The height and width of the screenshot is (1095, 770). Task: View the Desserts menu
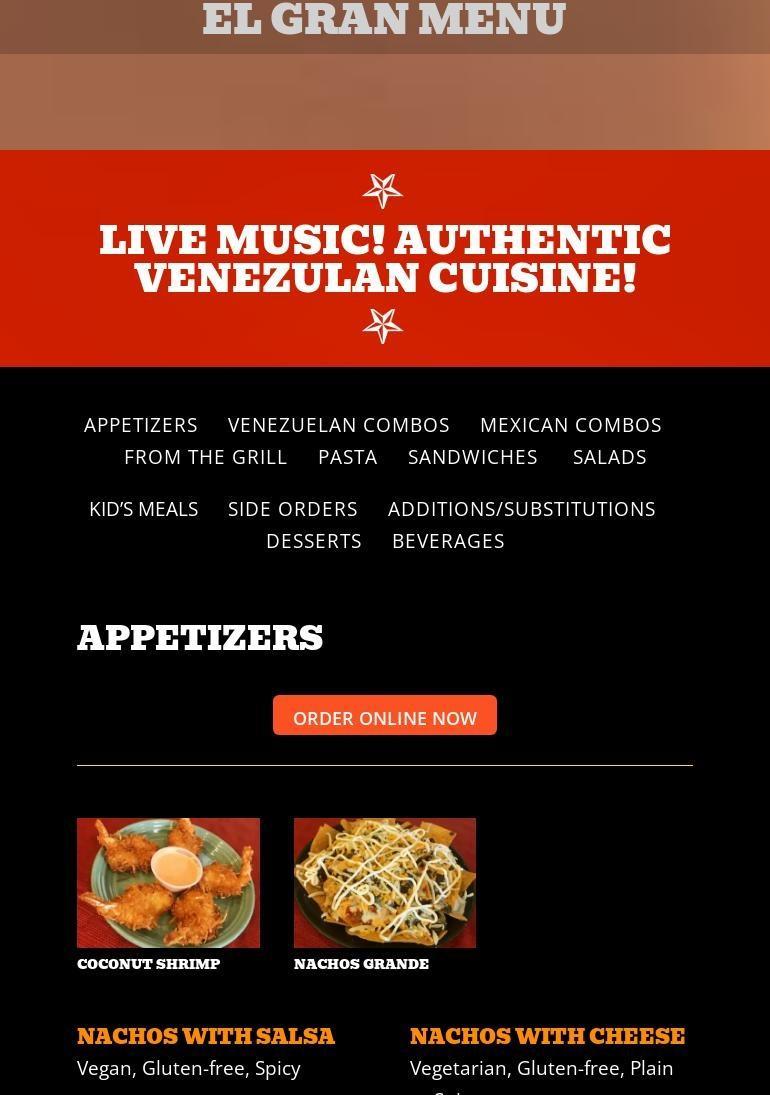click(314, 541)
